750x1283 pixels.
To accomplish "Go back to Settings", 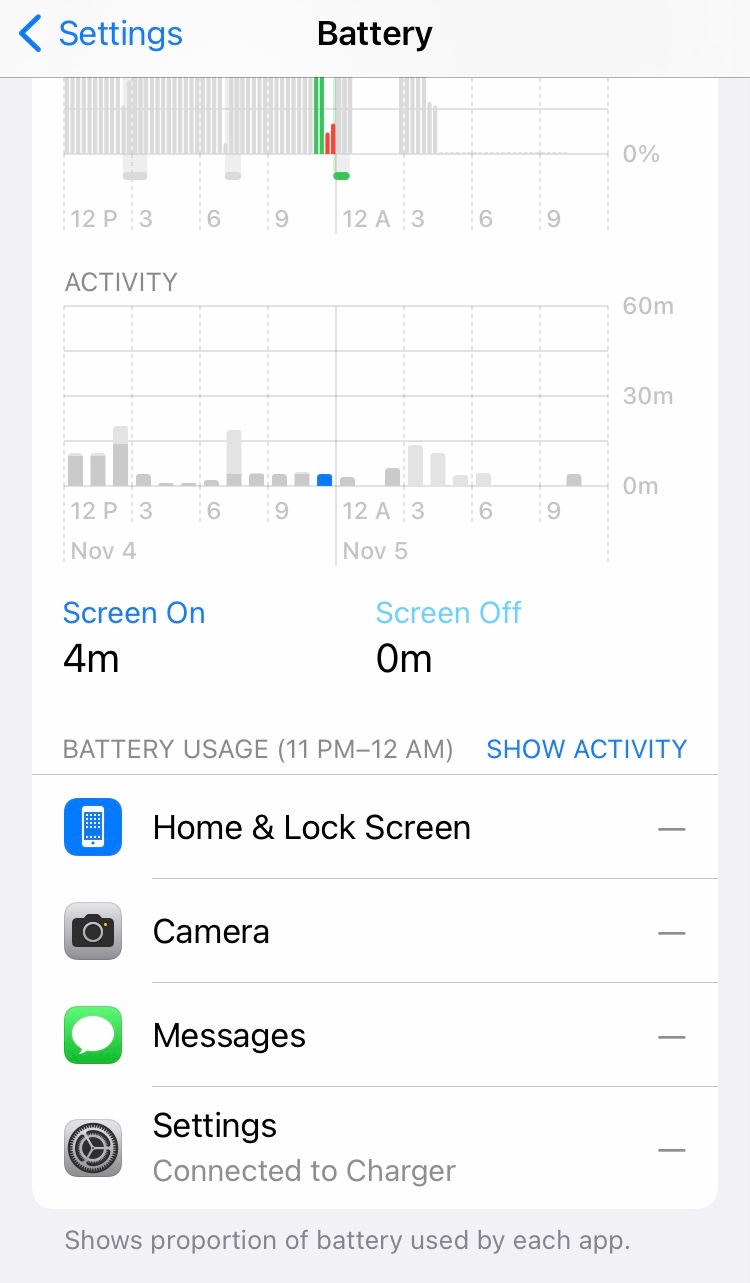I will [x=100, y=34].
